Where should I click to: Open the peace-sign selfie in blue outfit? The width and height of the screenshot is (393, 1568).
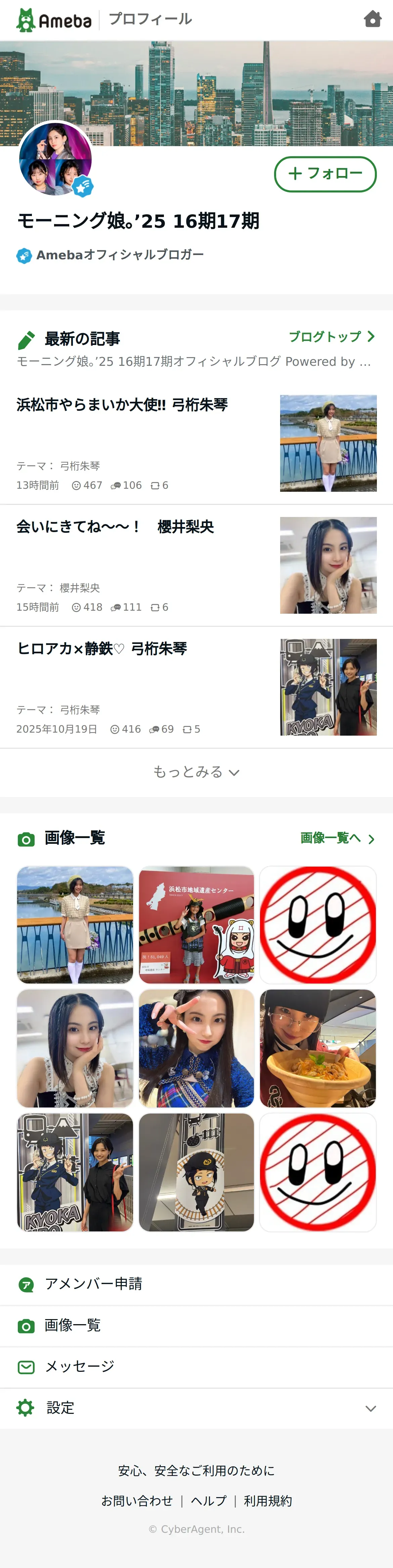(x=196, y=1048)
